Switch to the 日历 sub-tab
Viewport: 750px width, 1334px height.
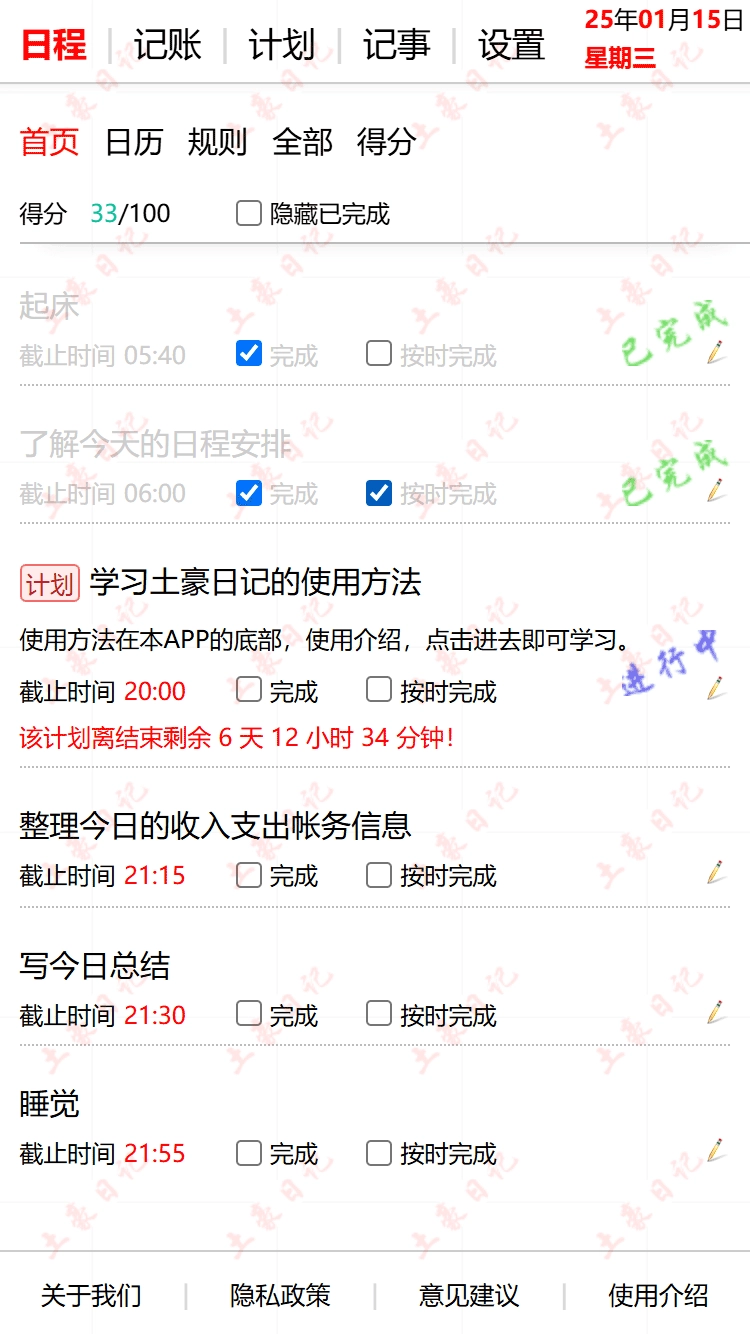click(x=134, y=142)
